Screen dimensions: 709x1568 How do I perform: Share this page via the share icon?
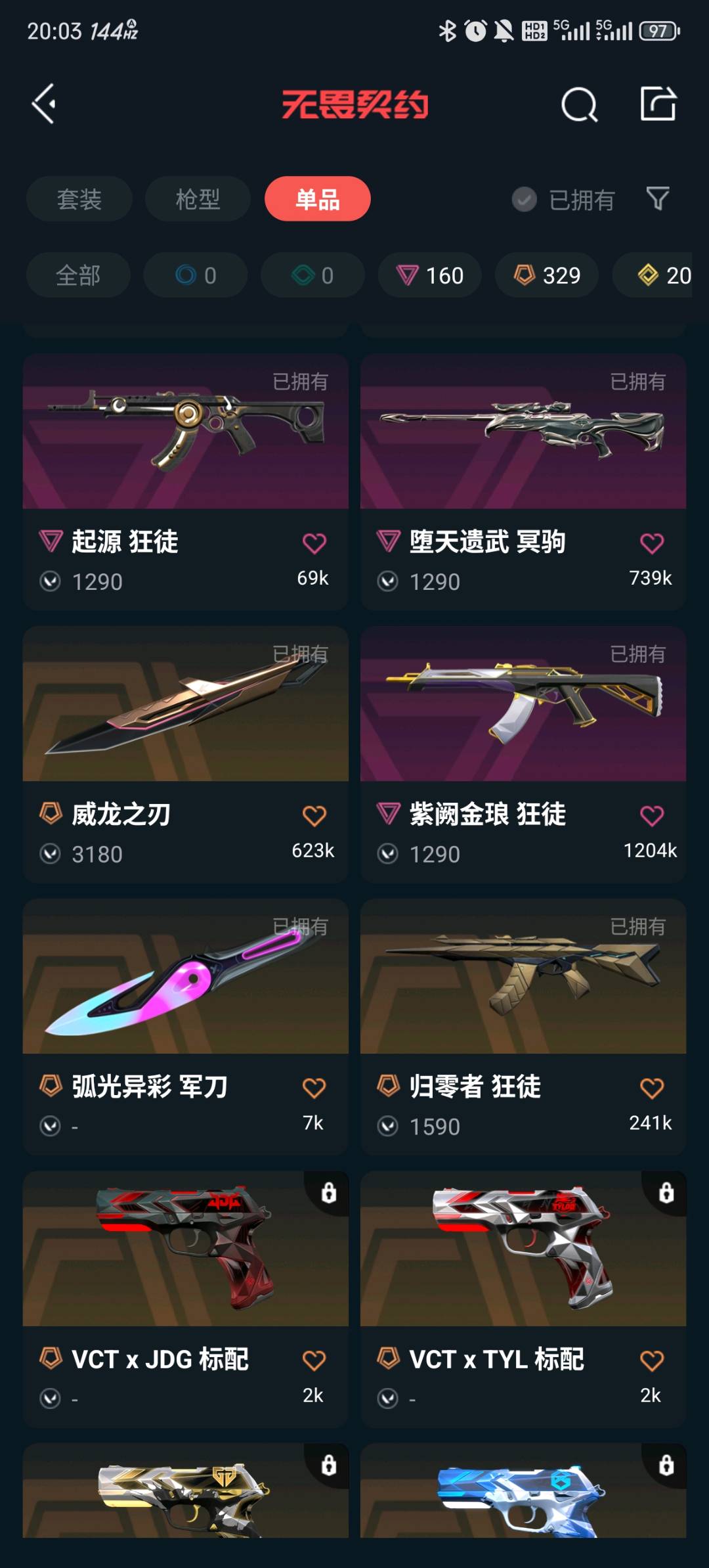click(x=658, y=104)
